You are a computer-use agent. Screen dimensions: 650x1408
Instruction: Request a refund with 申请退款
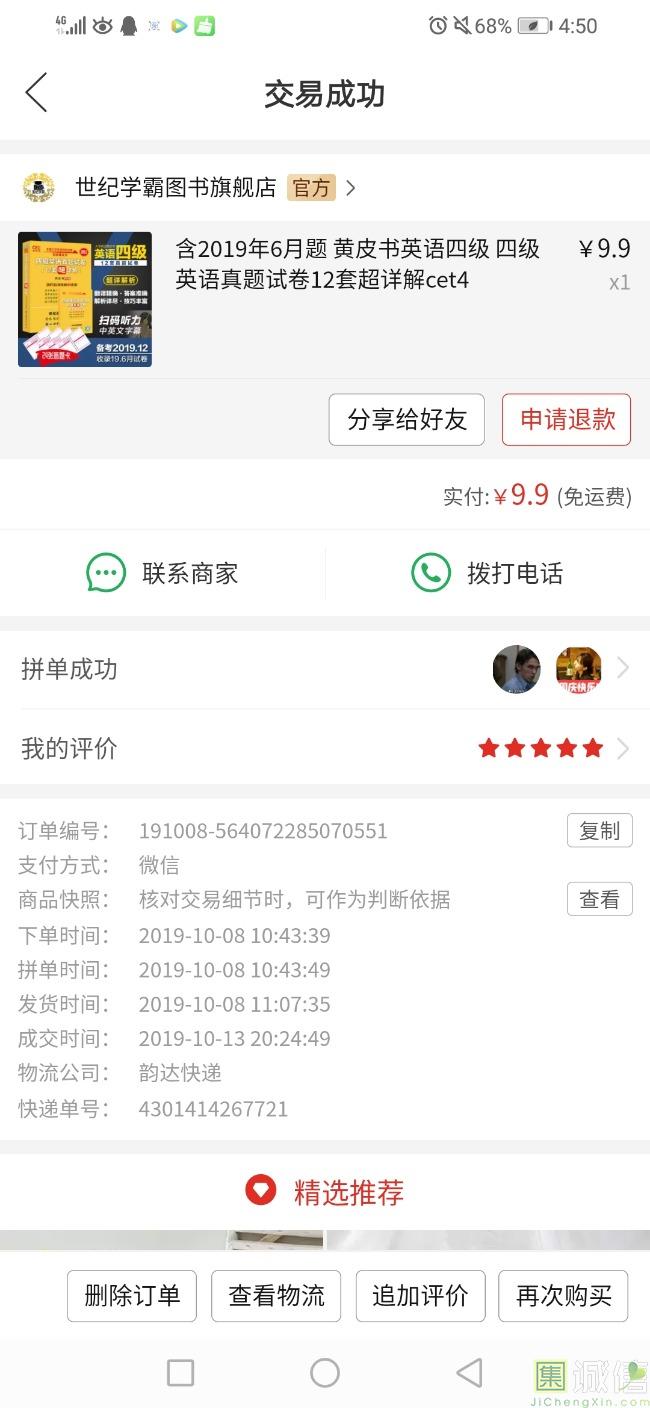(x=566, y=419)
